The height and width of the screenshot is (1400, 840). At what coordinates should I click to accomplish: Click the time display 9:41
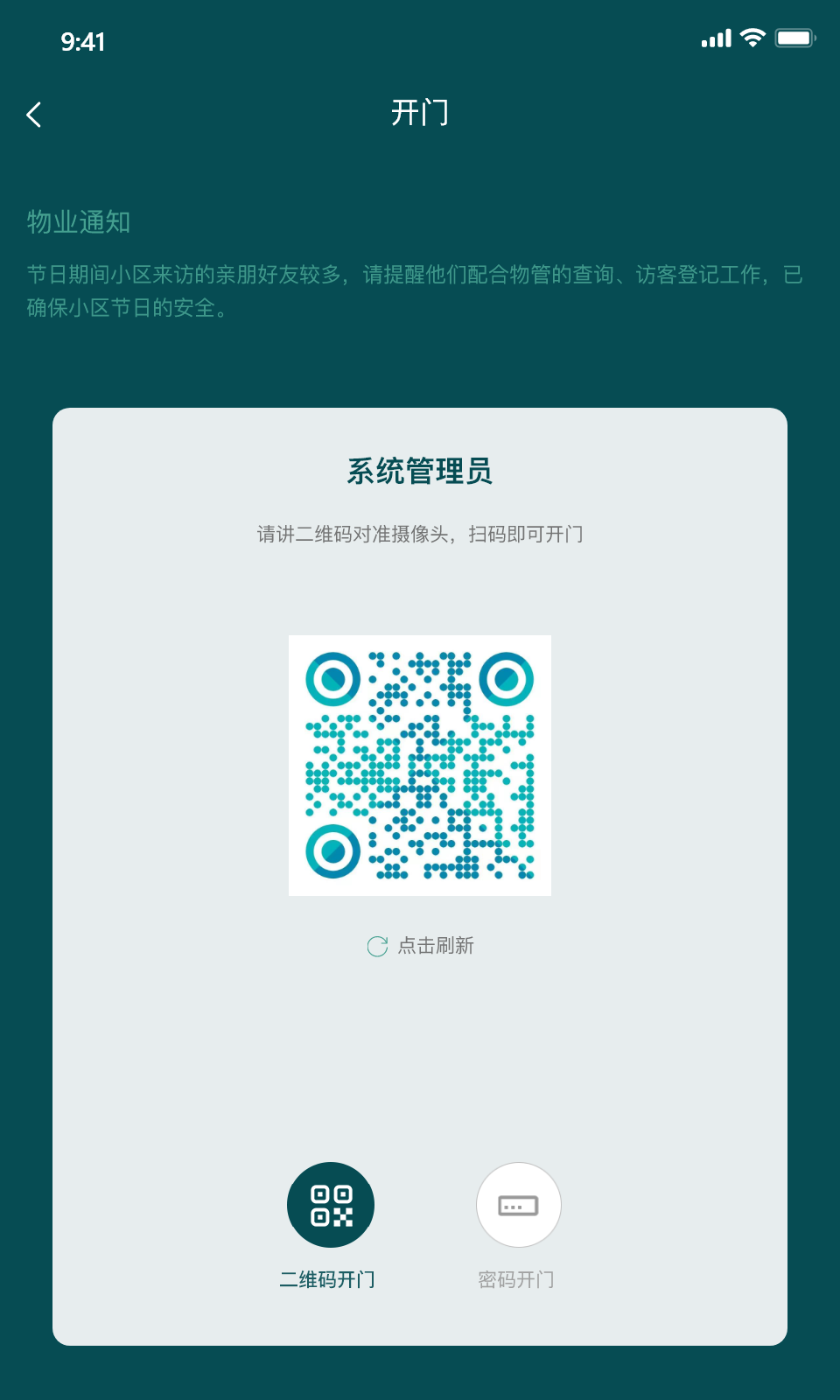pyautogui.click(x=83, y=41)
